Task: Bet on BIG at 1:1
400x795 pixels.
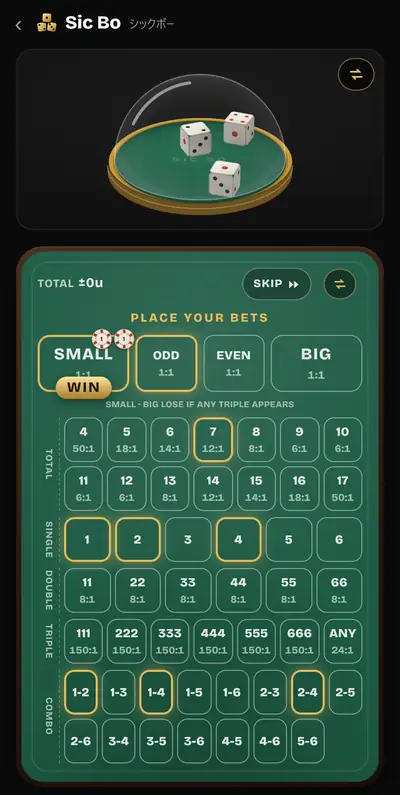Action: click(x=316, y=363)
